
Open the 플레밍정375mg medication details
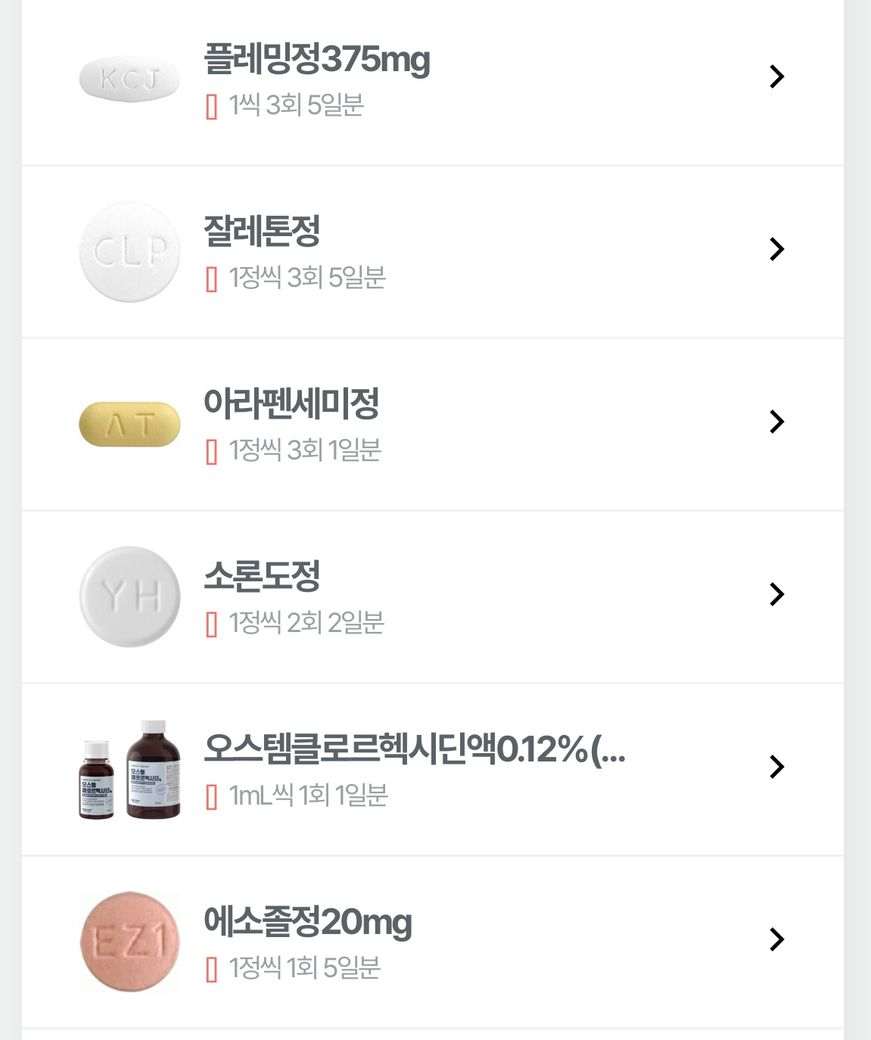tap(433, 80)
